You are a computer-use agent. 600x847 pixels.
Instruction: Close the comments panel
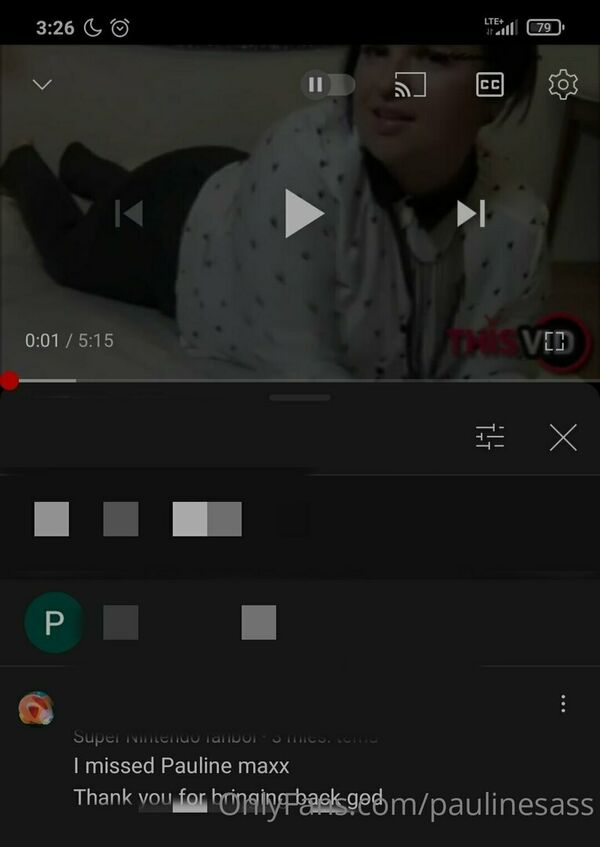(x=563, y=437)
